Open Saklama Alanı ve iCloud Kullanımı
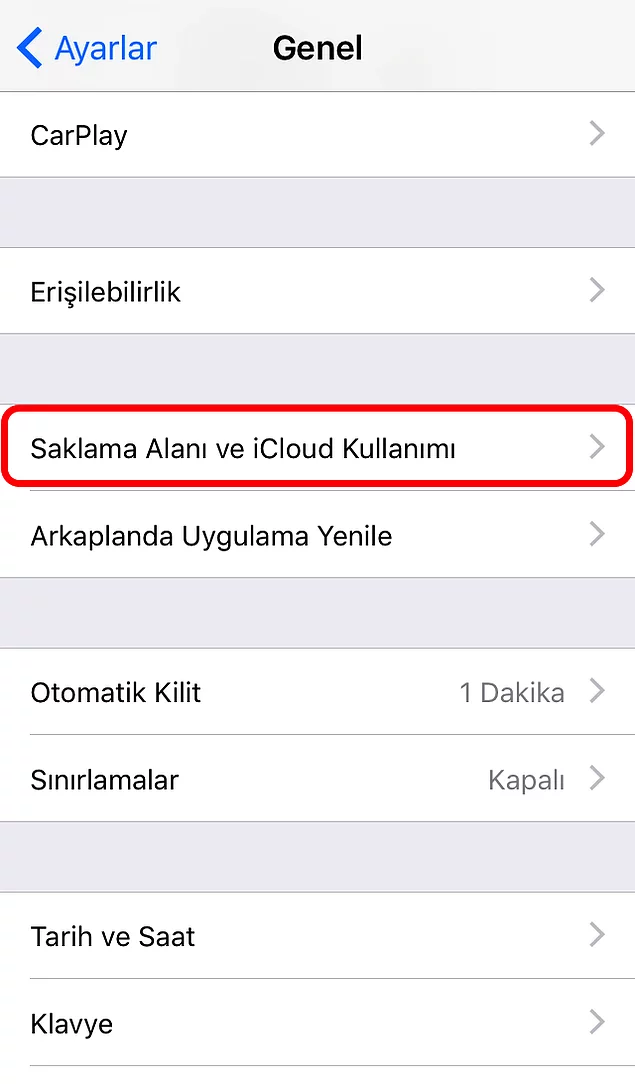The width and height of the screenshot is (635, 1091). pos(317,448)
